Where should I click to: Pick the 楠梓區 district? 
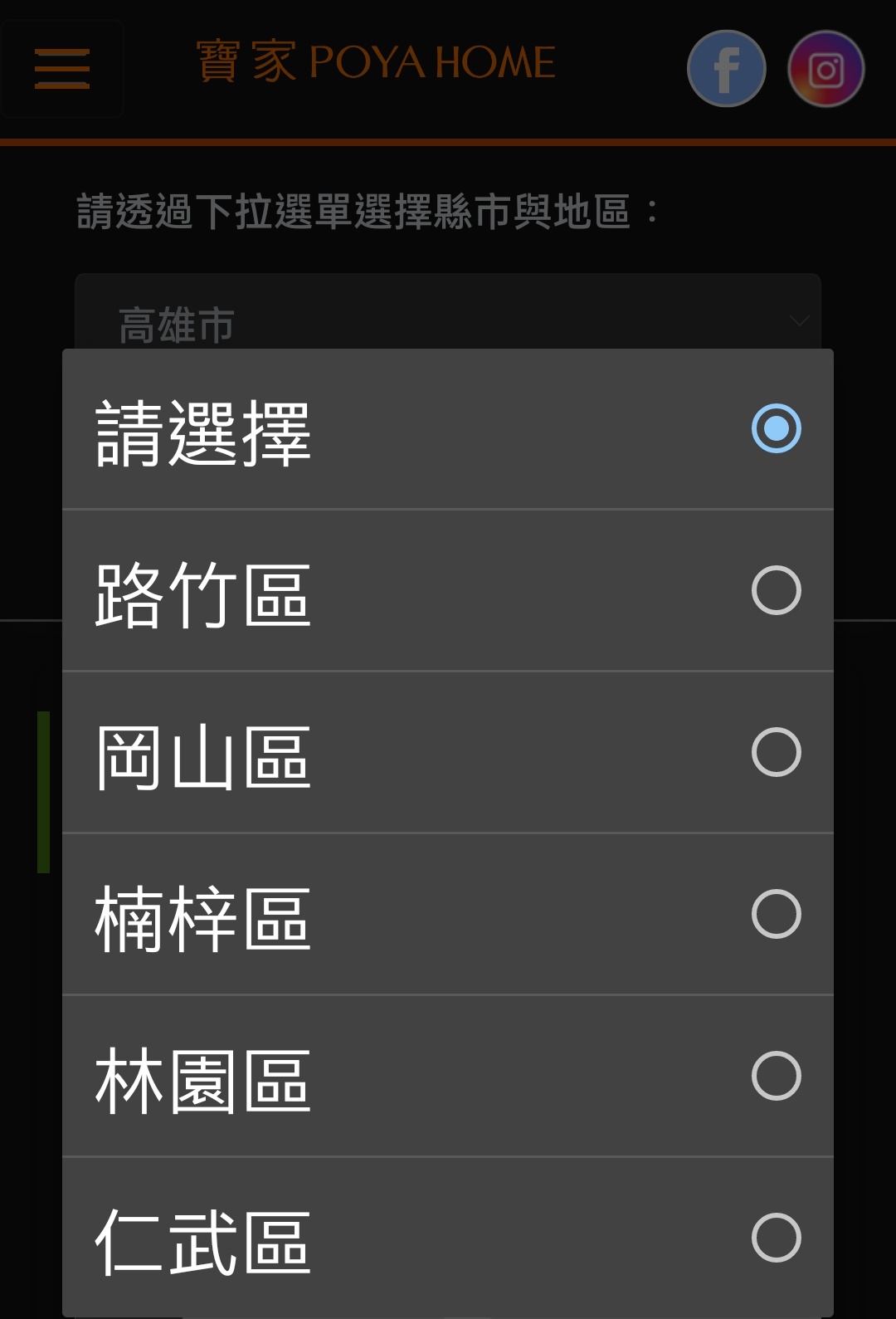(x=448, y=915)
